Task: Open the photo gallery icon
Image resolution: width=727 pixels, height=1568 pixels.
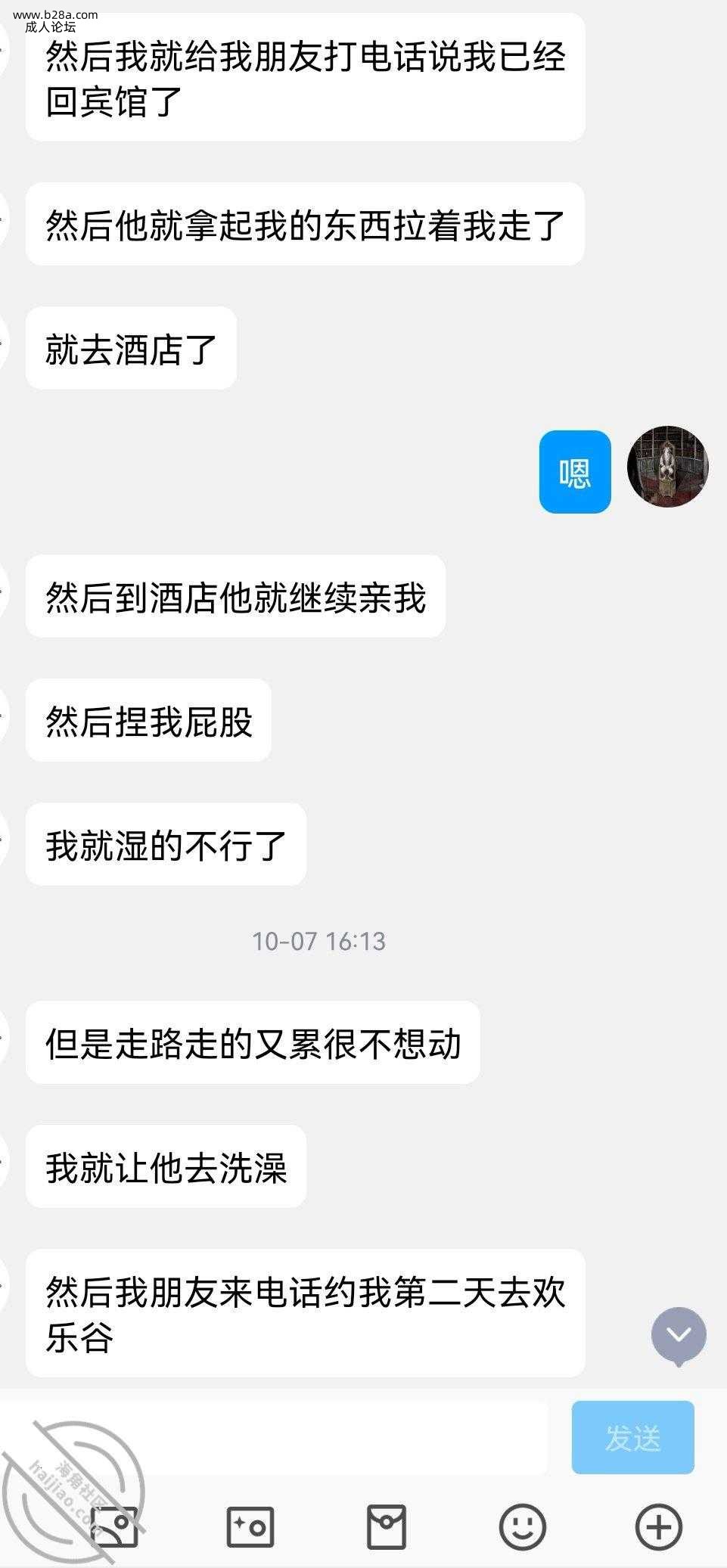Action: point(115,1526)
